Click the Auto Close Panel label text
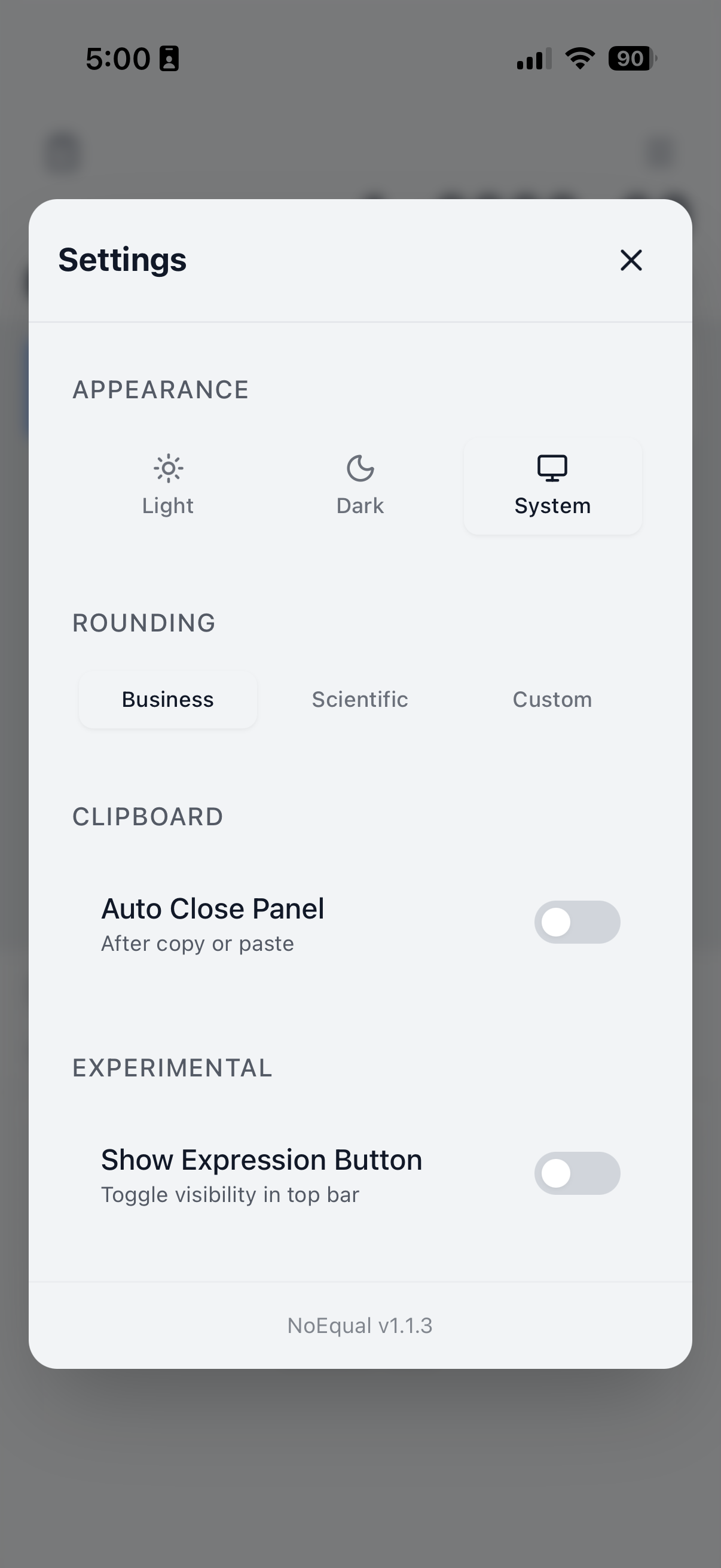721x1568 pixels. click(x=212, y=908)
